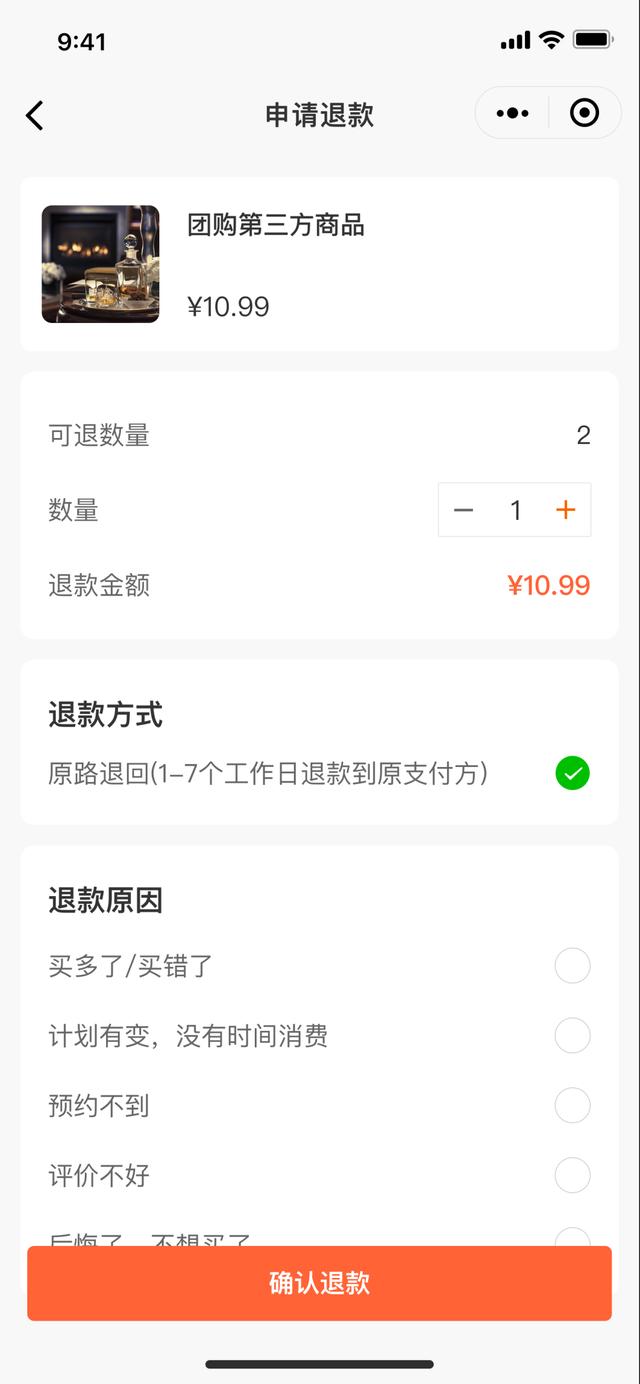The height and width of the screenshot is (1384, 640).
Task: Select 预约不到 as the refund reason
Action: tap(319, 1106)
